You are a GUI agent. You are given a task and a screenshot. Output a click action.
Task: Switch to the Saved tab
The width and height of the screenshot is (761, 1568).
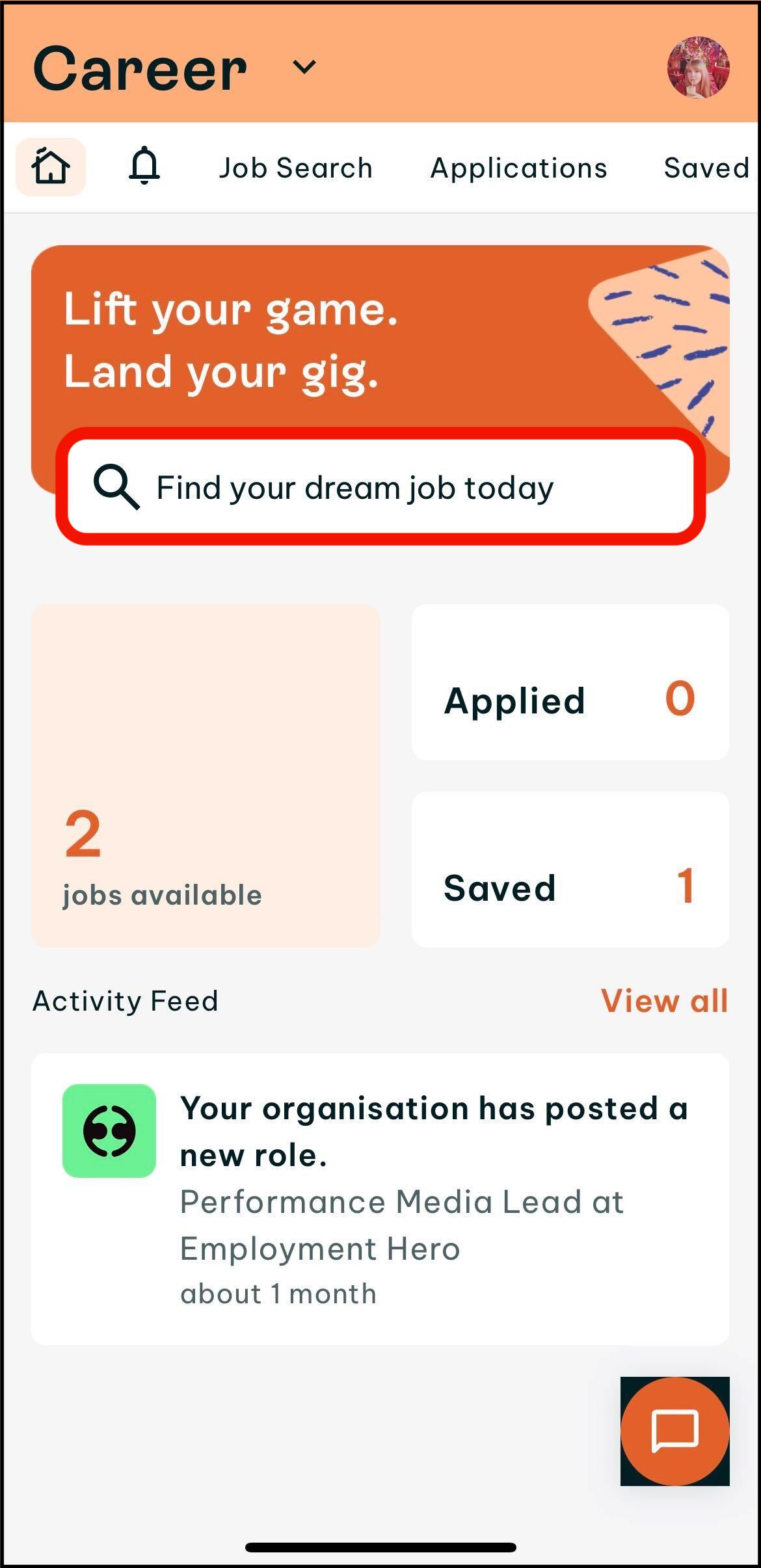point(706,168)
